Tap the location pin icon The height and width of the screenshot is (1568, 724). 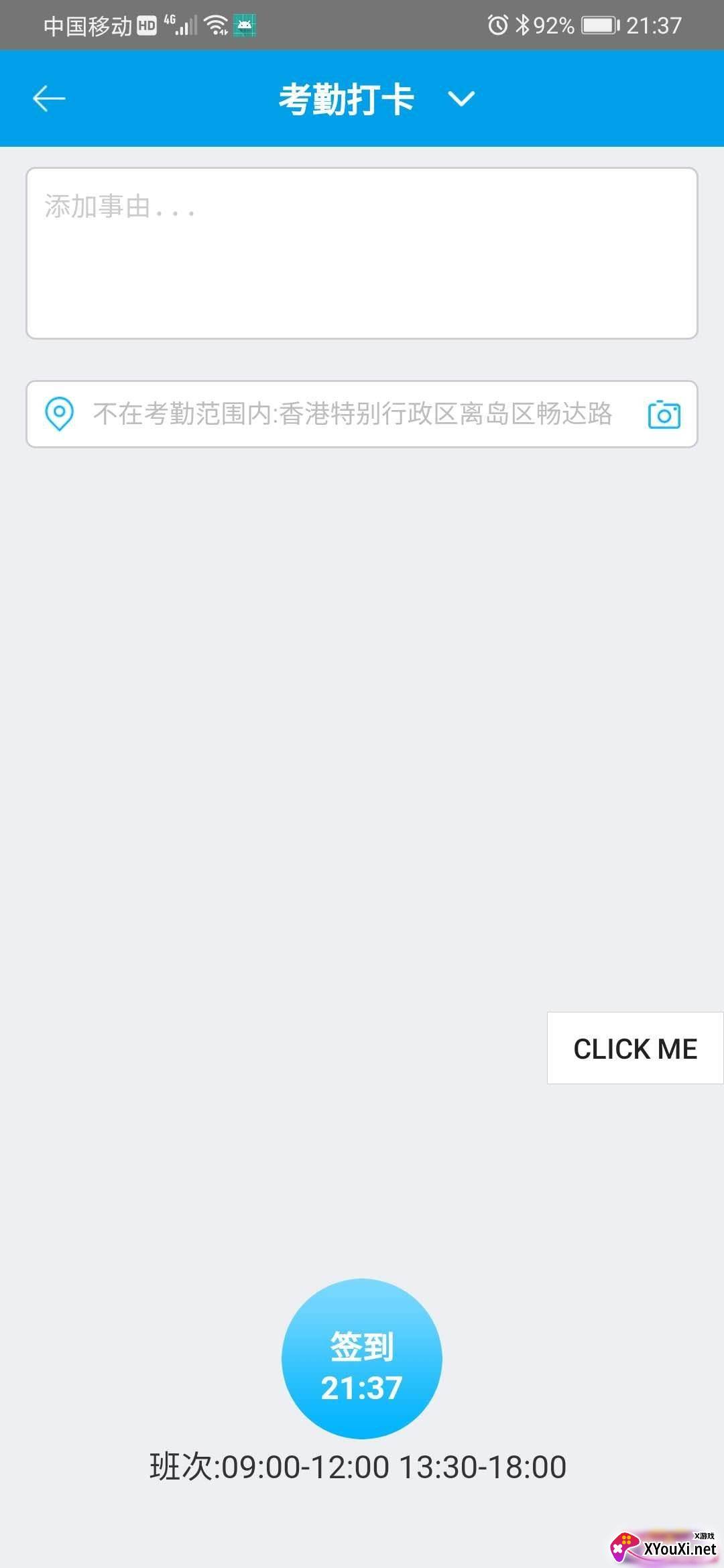(59, 413)
